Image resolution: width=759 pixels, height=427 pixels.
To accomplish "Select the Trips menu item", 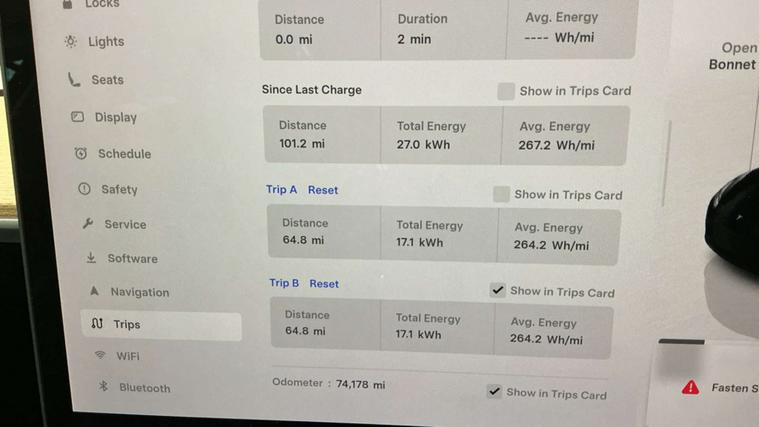I will point(127,324).
